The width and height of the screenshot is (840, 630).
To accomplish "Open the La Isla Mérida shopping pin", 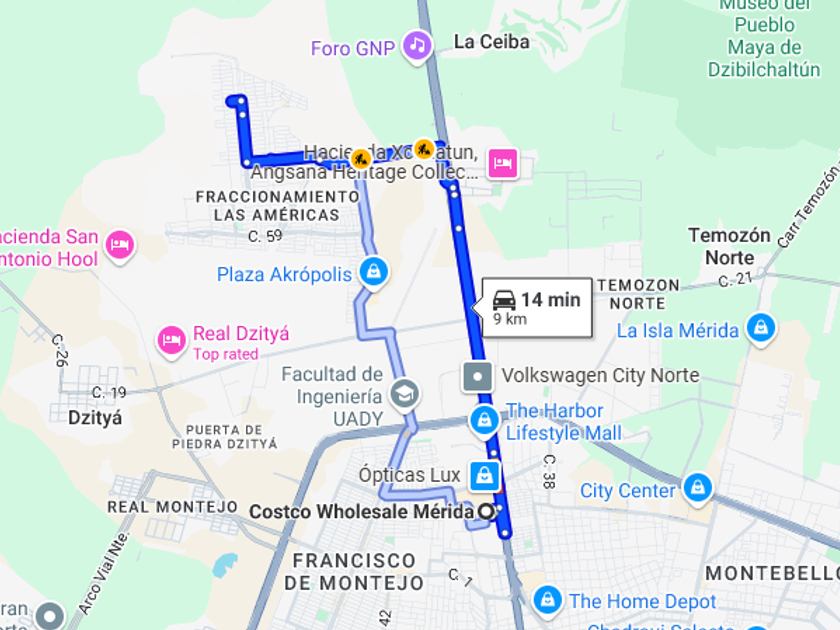I will (761, 328).
